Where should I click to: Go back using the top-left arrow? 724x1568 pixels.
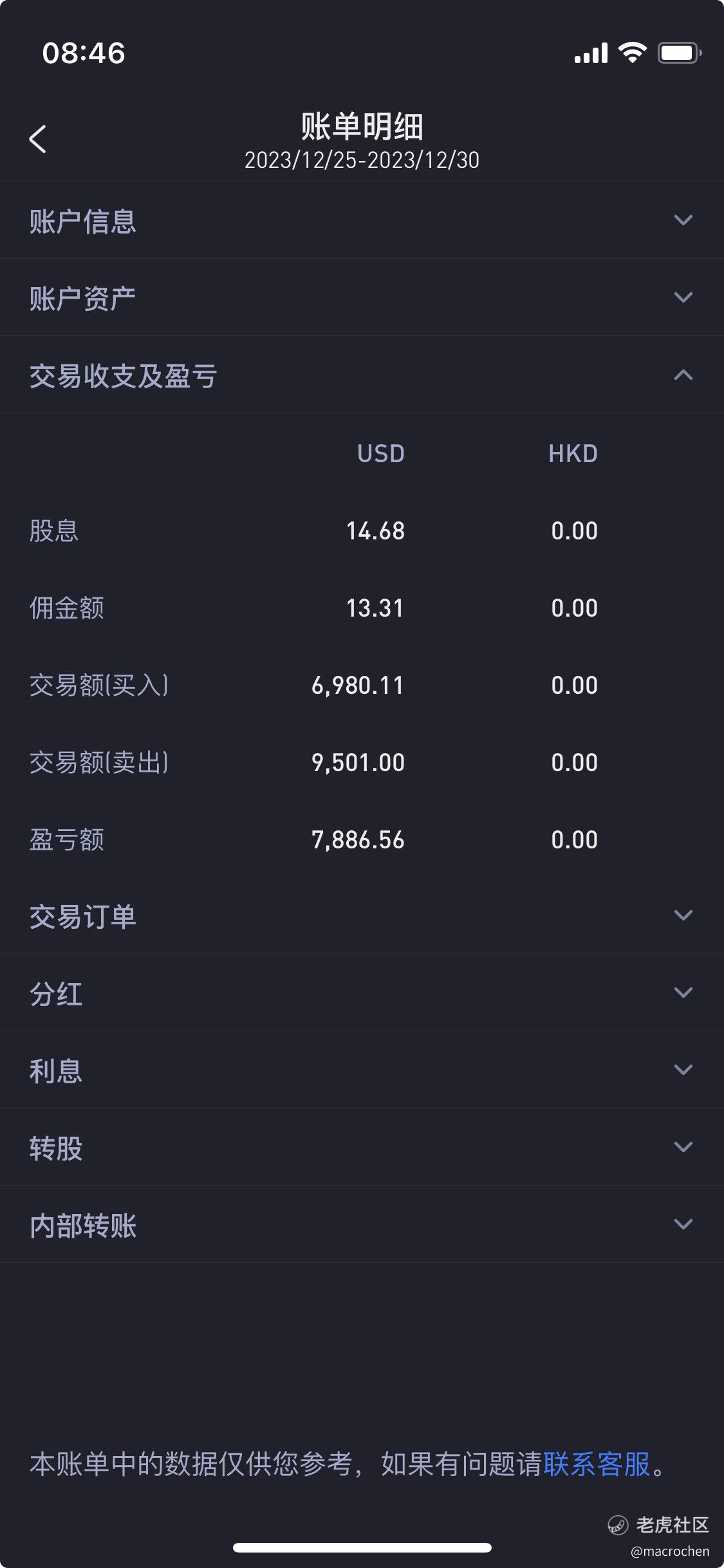[38, 139]
